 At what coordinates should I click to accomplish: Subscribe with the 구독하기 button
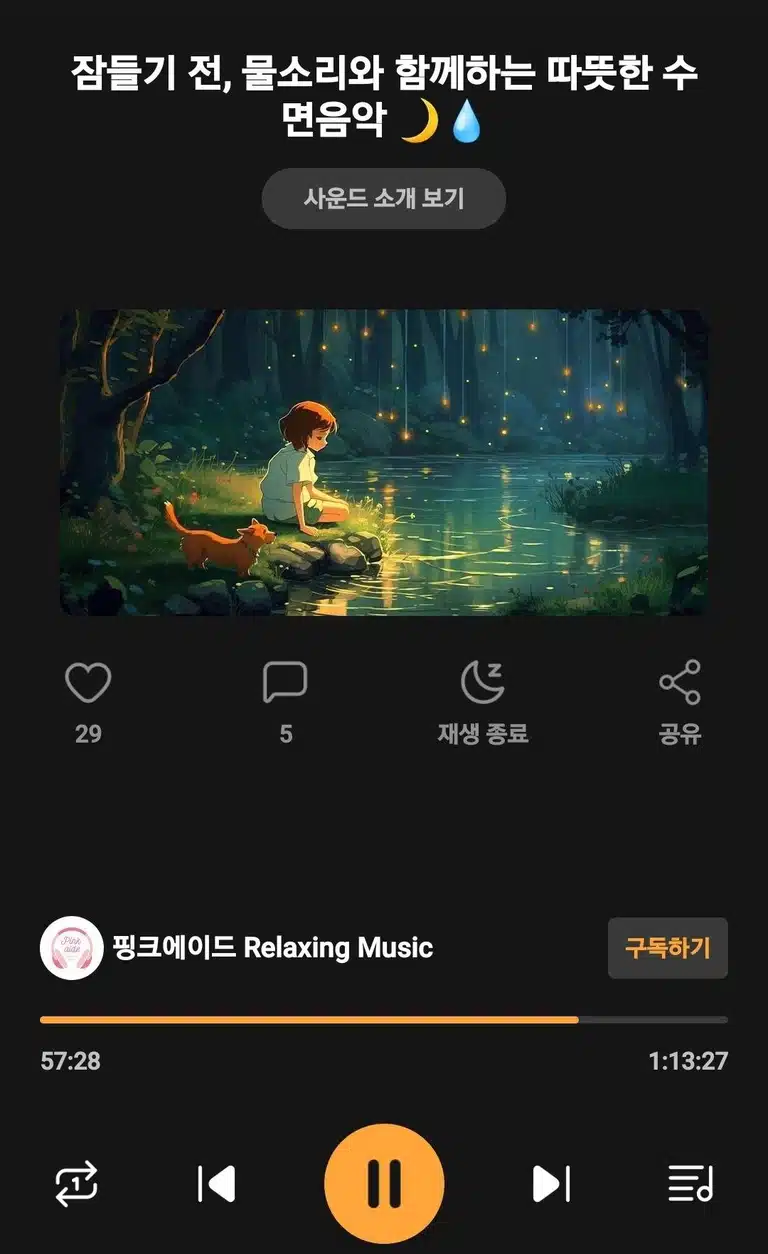click(x=668, y=948)
